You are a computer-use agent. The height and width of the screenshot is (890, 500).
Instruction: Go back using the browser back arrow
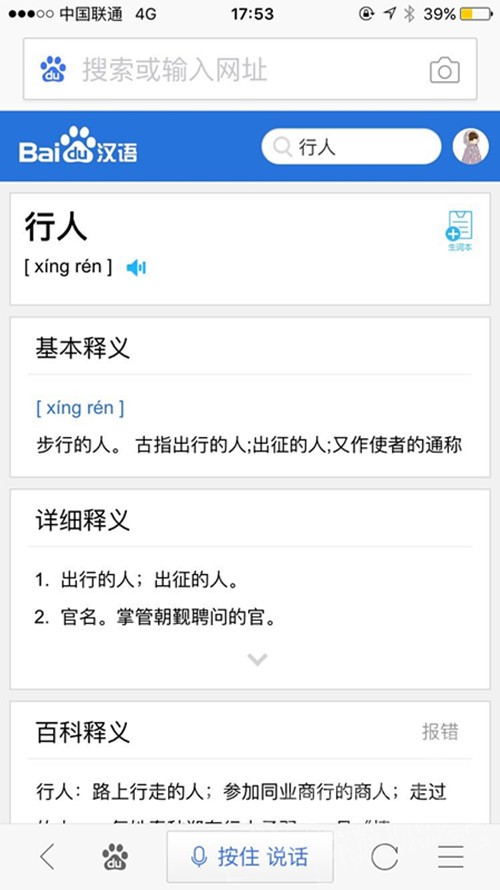[47, 857]
